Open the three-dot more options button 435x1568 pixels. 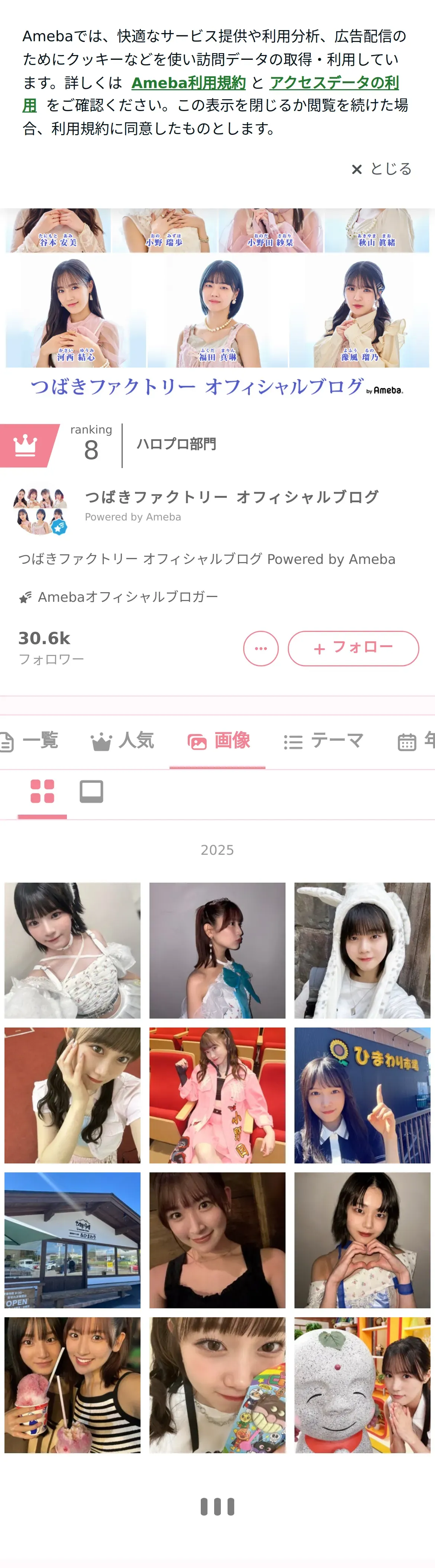click(261, 648)
